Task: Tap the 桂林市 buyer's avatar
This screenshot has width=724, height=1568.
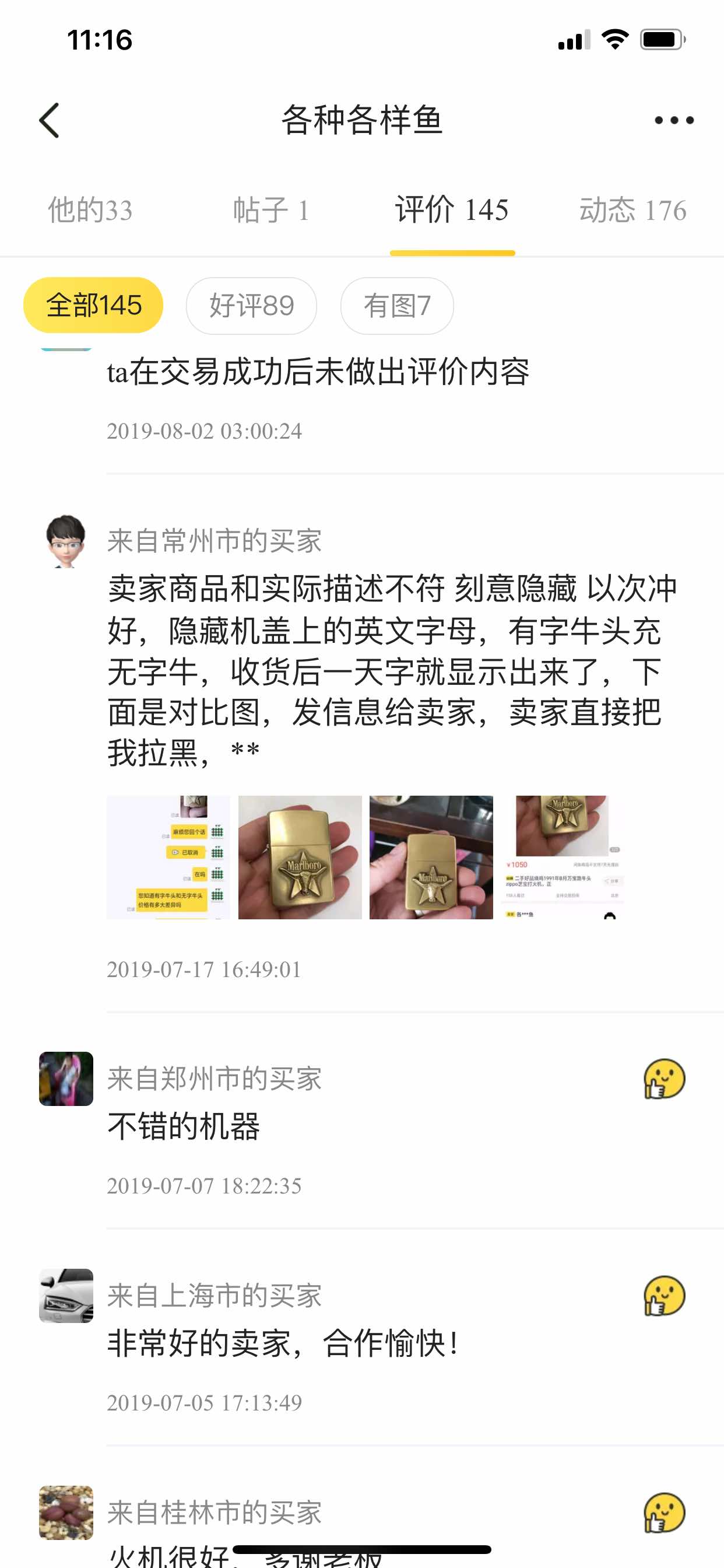Action: coord(66,1512)
